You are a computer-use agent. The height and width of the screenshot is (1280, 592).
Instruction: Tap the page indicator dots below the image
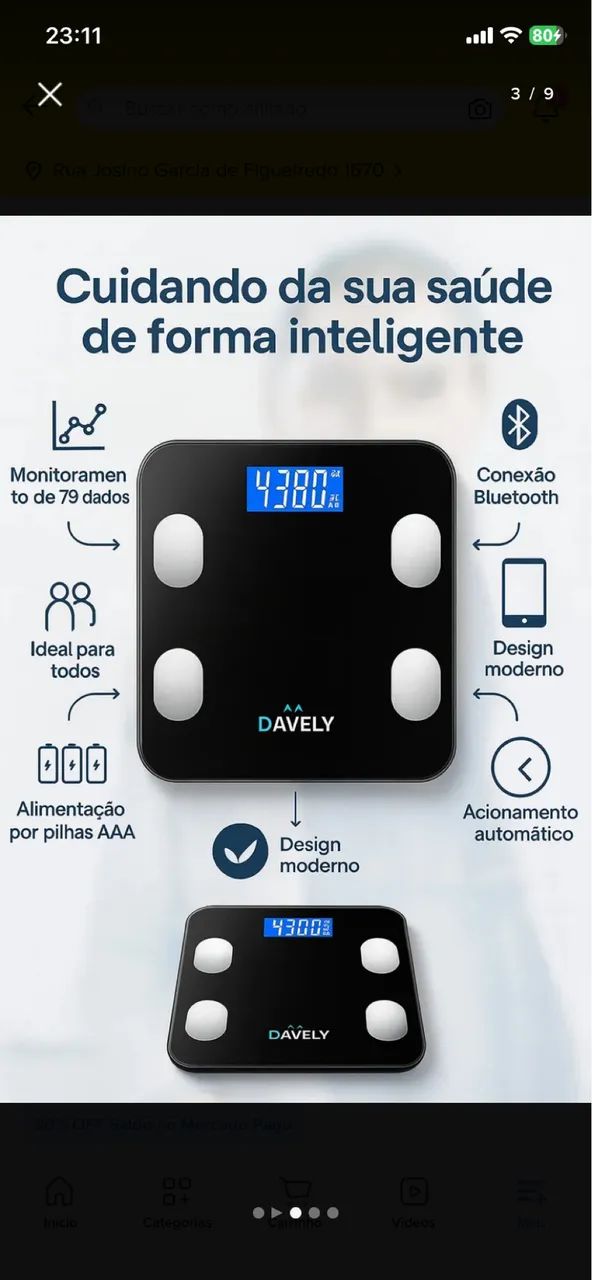[296, 1212]
